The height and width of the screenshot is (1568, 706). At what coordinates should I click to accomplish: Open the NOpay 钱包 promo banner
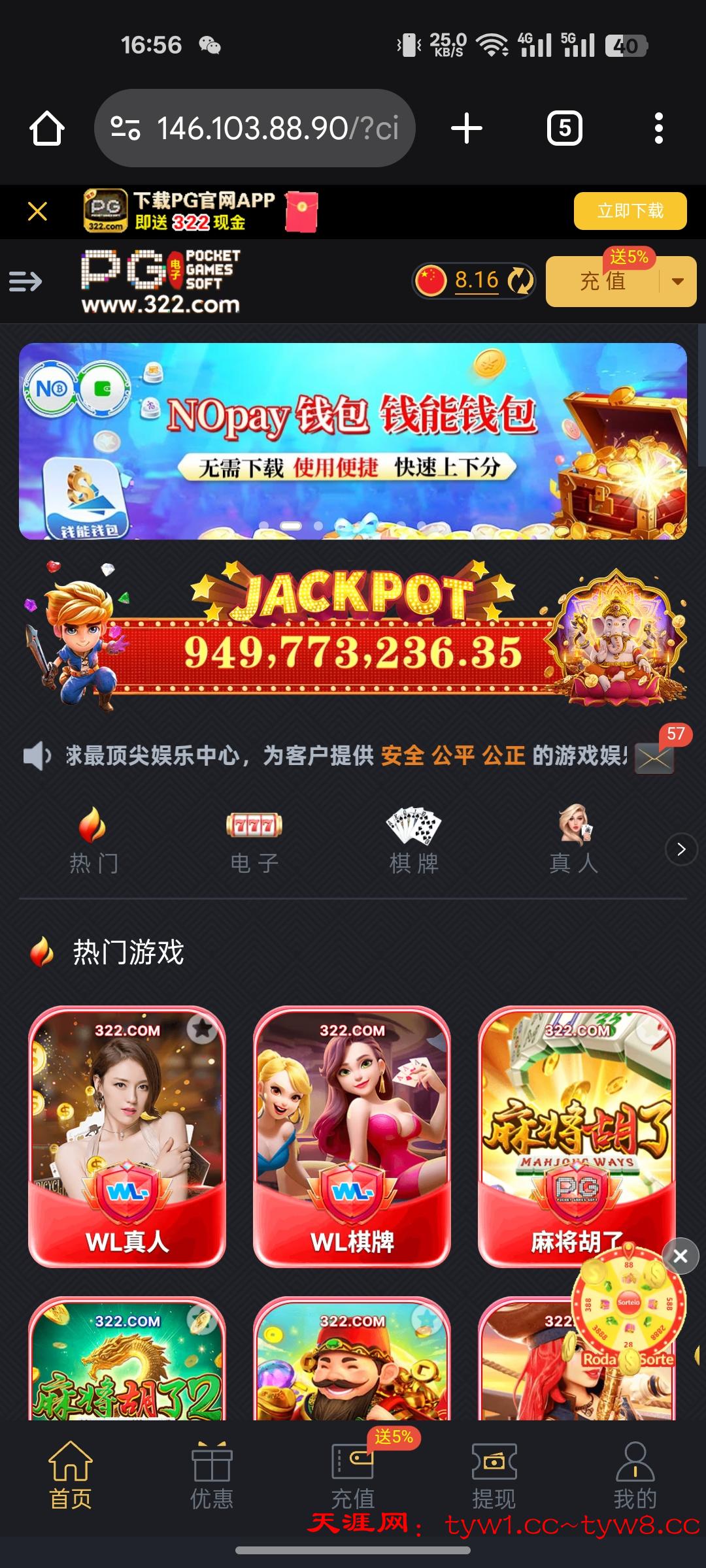click(353, 441)
